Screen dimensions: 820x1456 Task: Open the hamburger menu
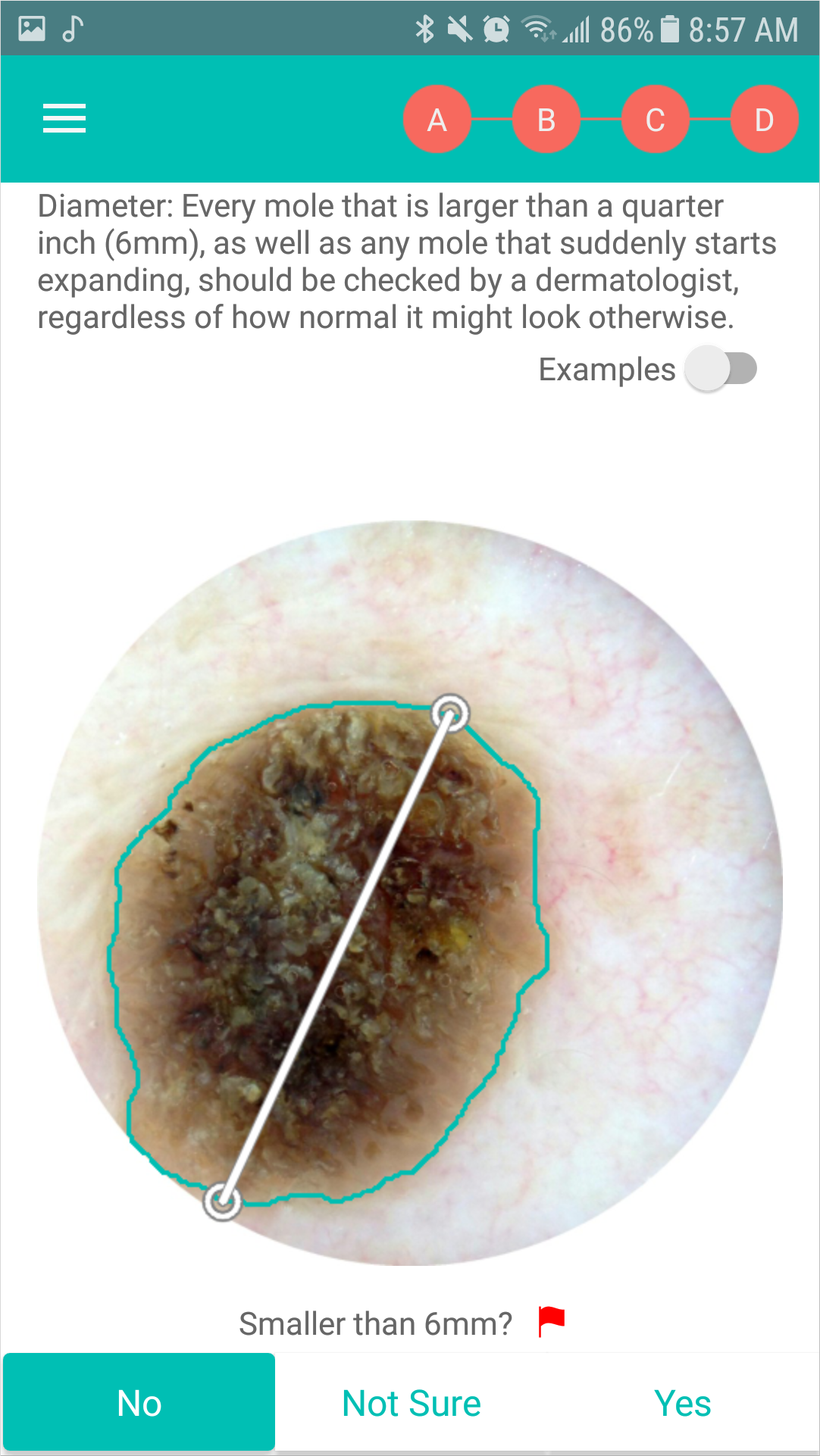tap(64, 119)
